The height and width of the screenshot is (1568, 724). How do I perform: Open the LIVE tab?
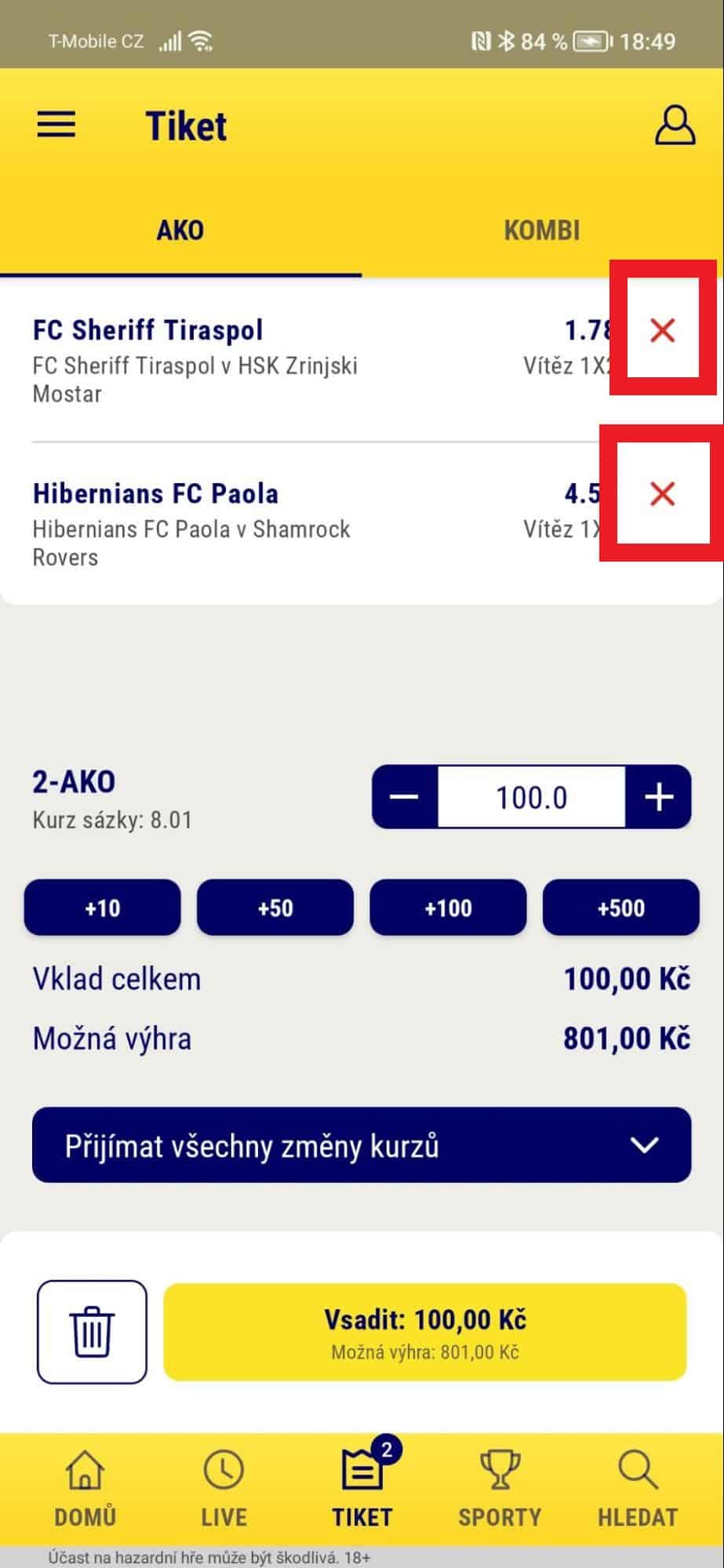224,1489
